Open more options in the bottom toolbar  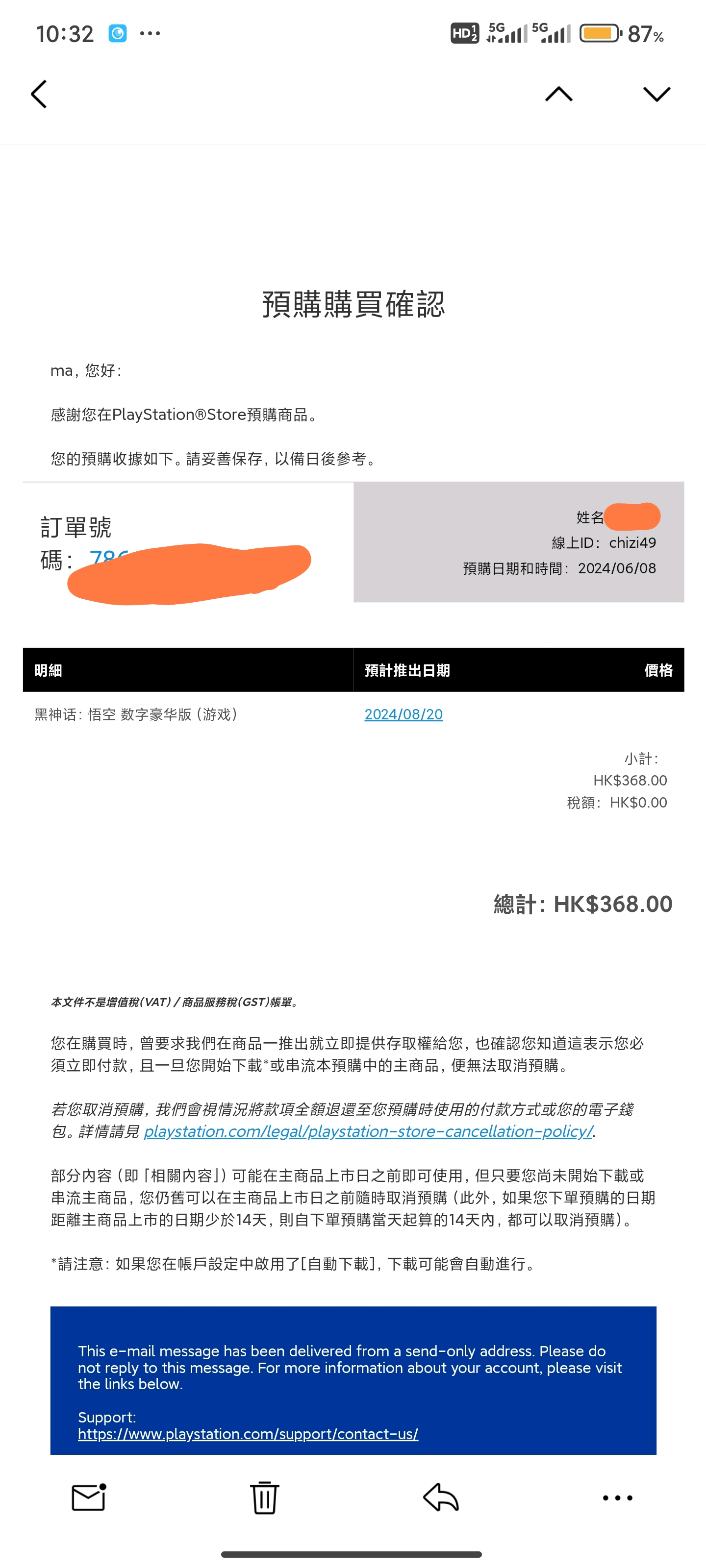coord(617,1497)
